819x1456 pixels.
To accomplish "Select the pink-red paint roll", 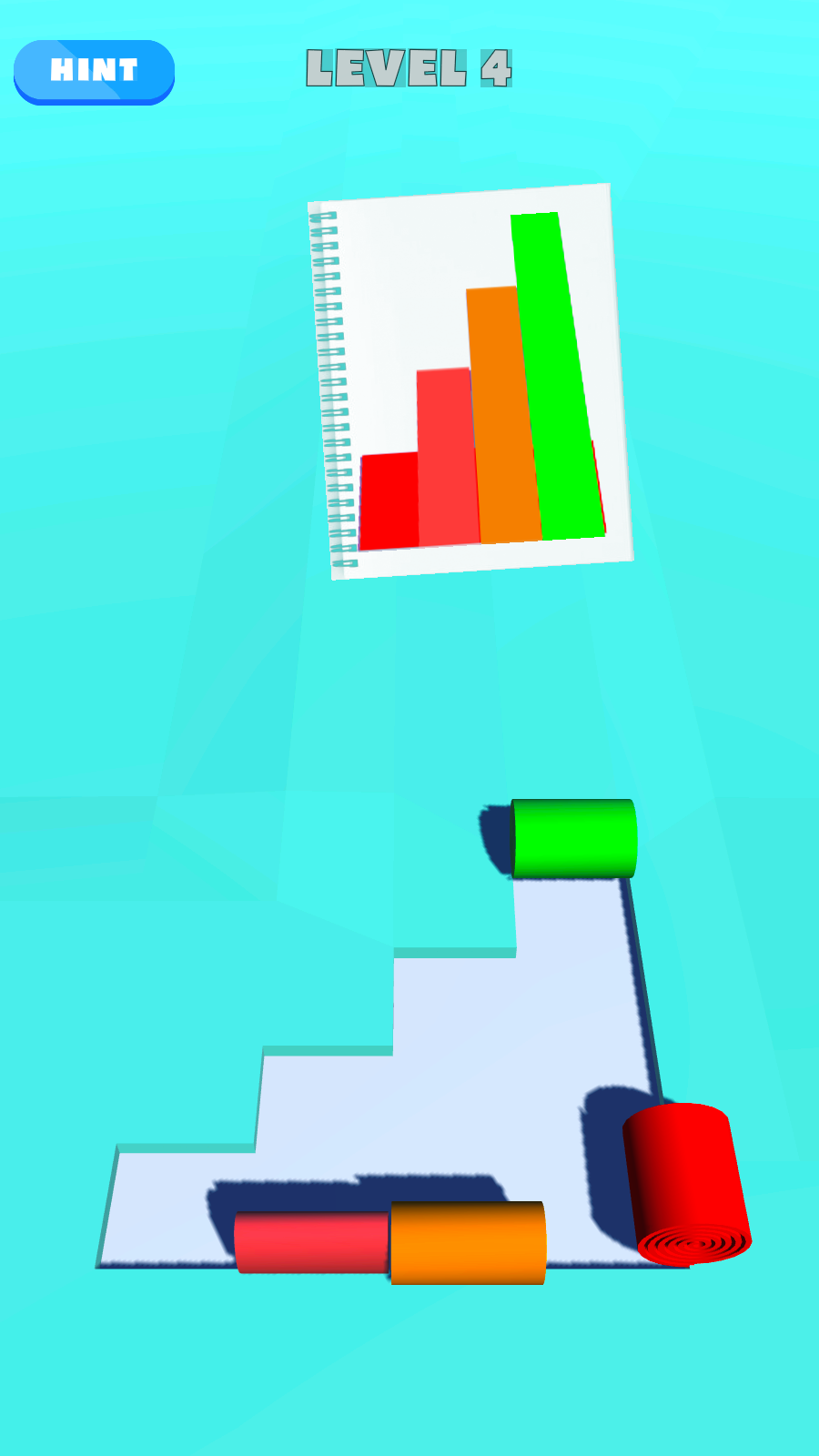I will [311, 1241].
